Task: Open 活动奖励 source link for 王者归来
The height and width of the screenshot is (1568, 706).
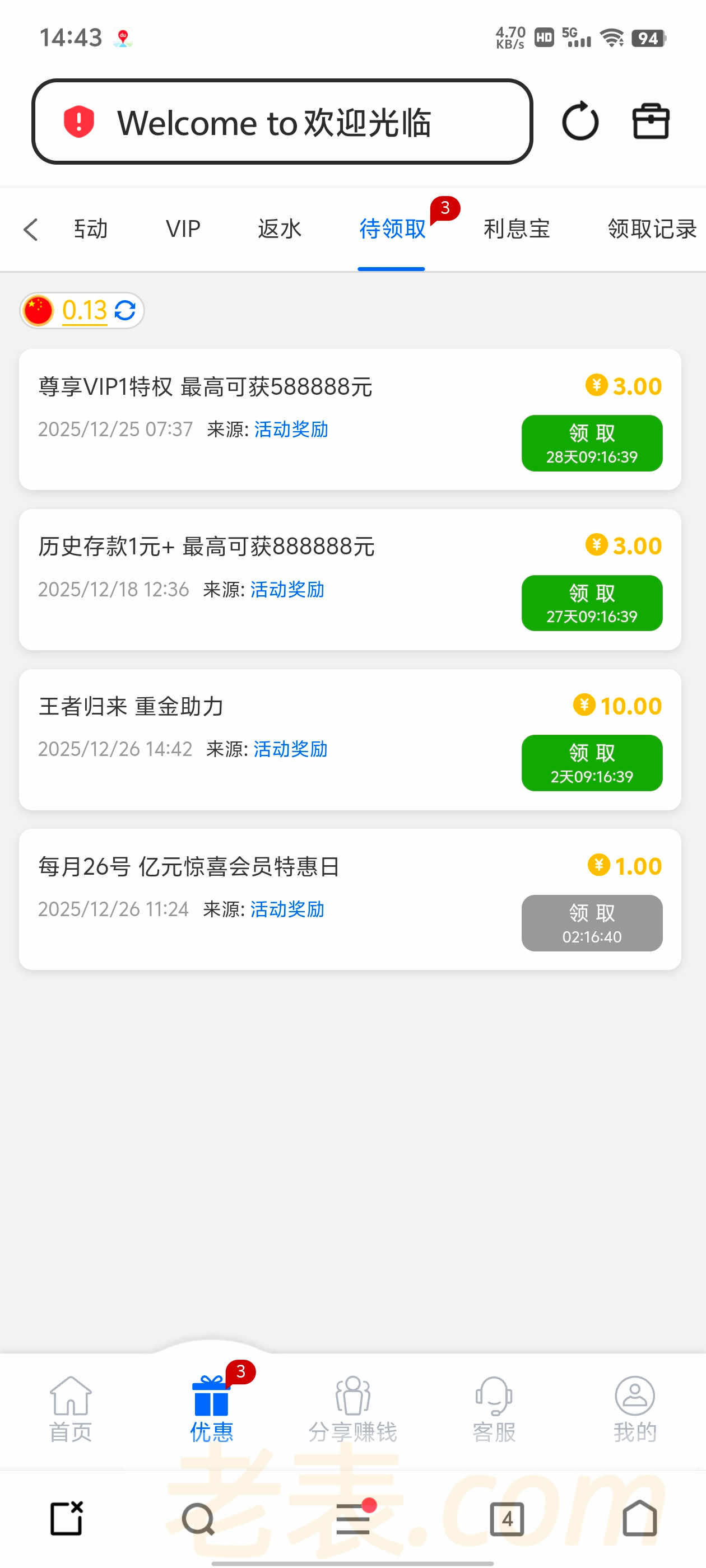Action: point(290,749)
